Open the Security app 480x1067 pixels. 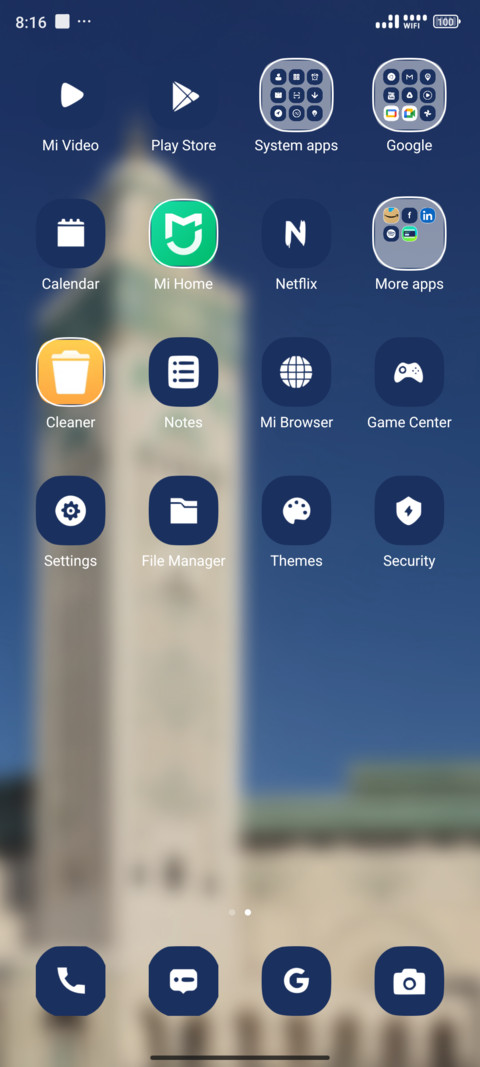point(409,510)
